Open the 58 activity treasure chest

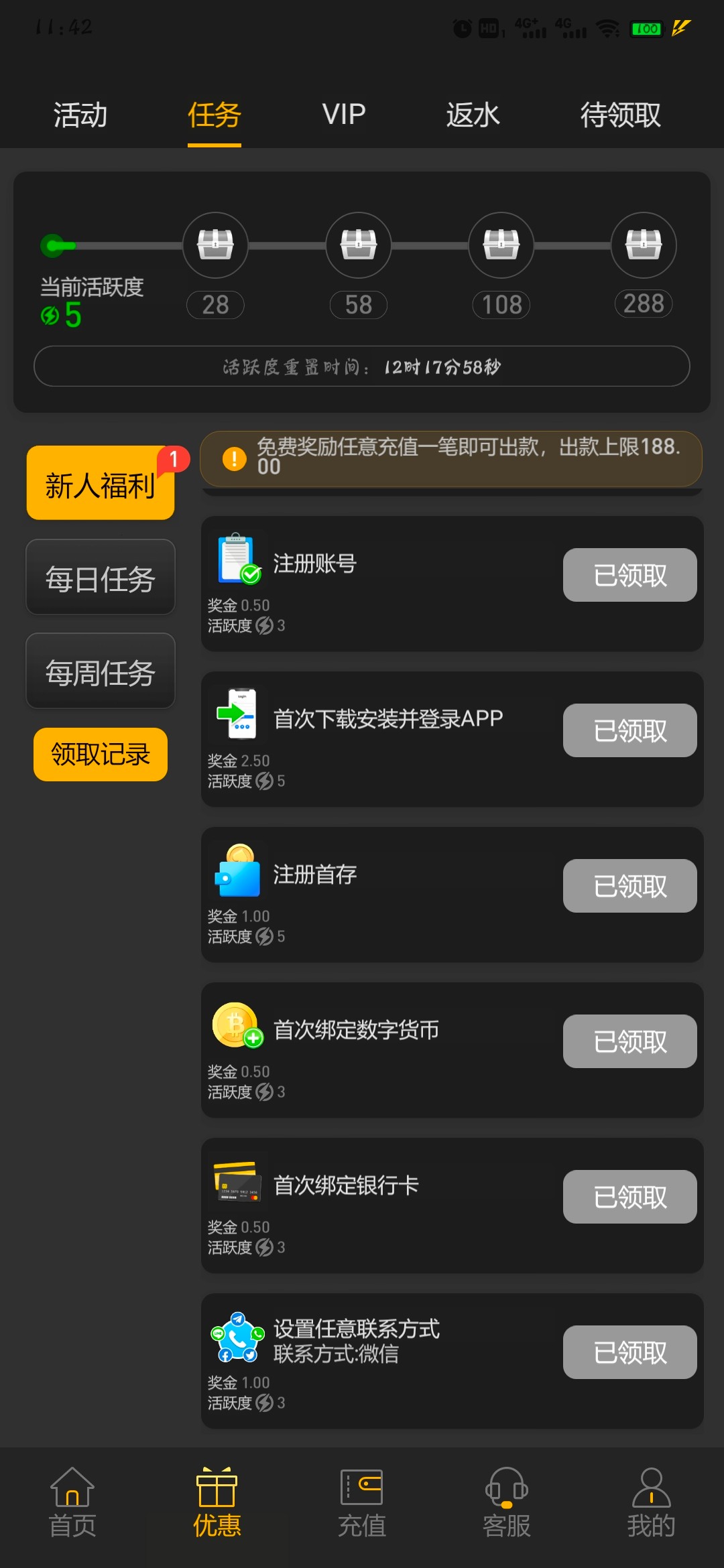[x=359, y=245]
